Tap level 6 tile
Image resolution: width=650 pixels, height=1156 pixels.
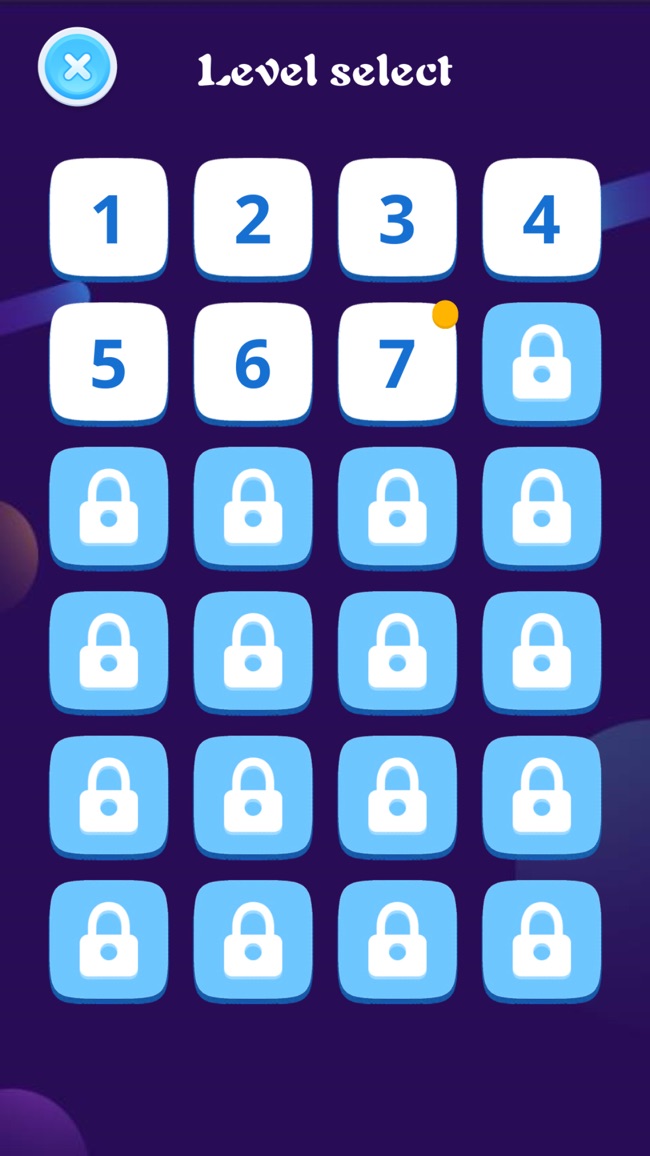pyautogui.click(x=253, y=363)
